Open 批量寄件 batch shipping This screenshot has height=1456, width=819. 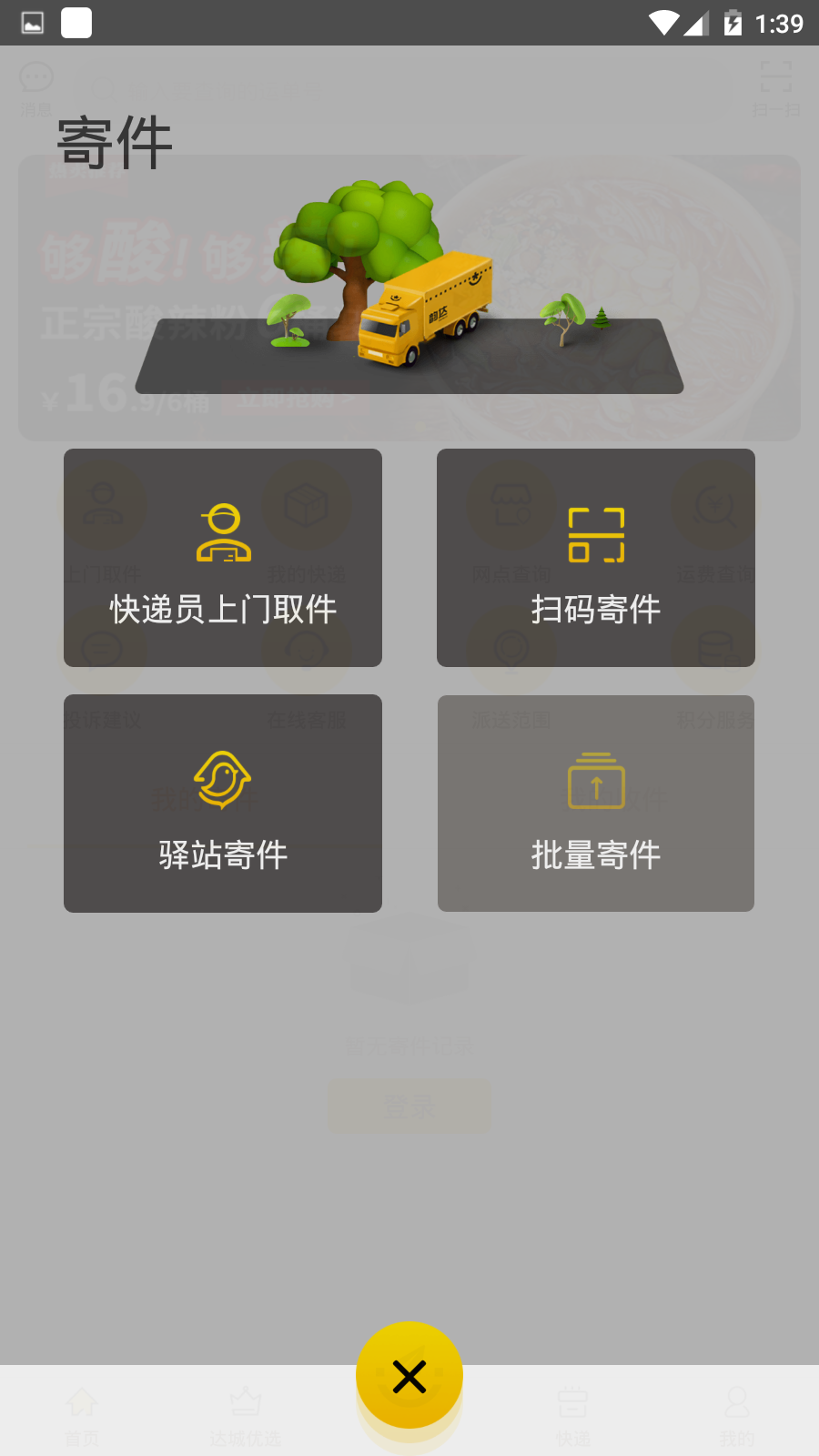(596, 804)
